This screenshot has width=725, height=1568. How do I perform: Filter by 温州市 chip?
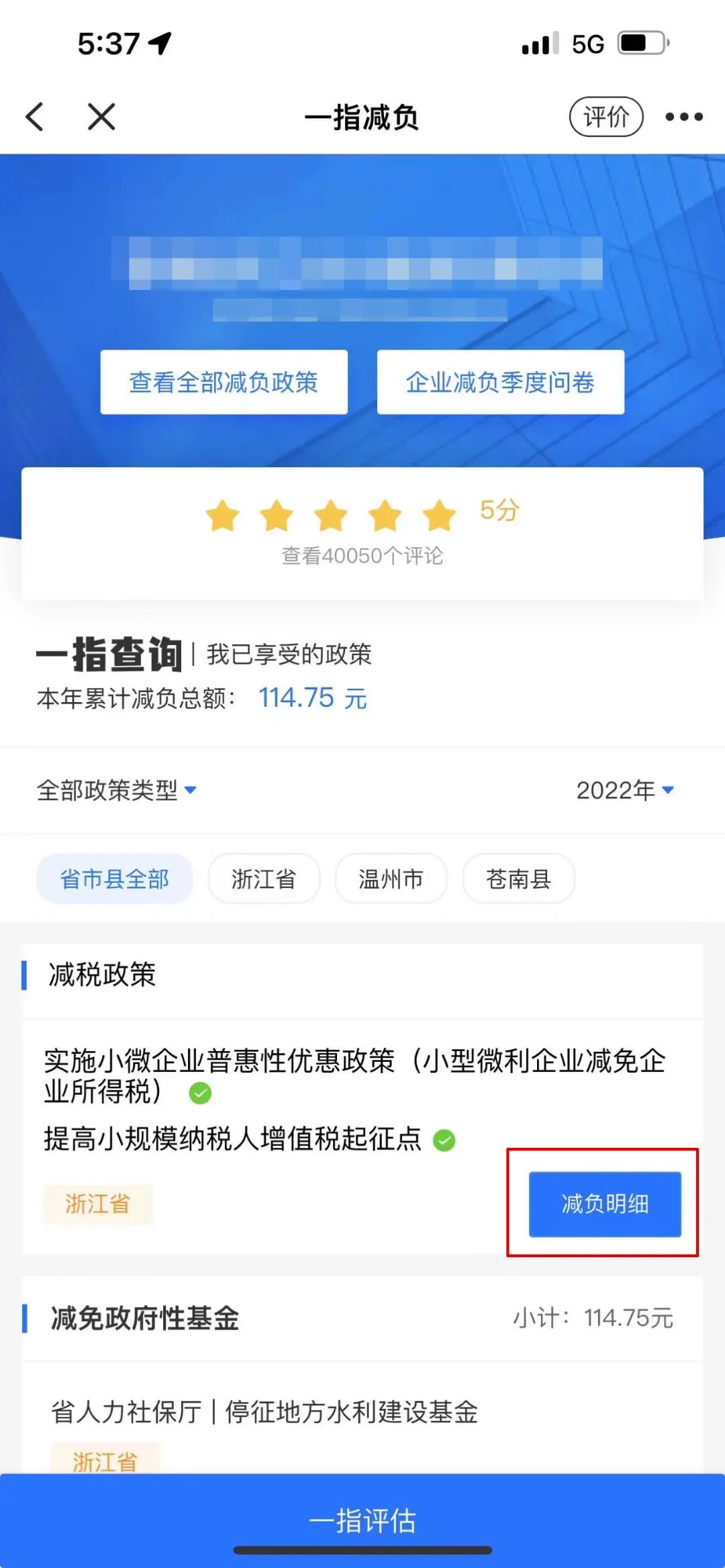click(391, 879)
